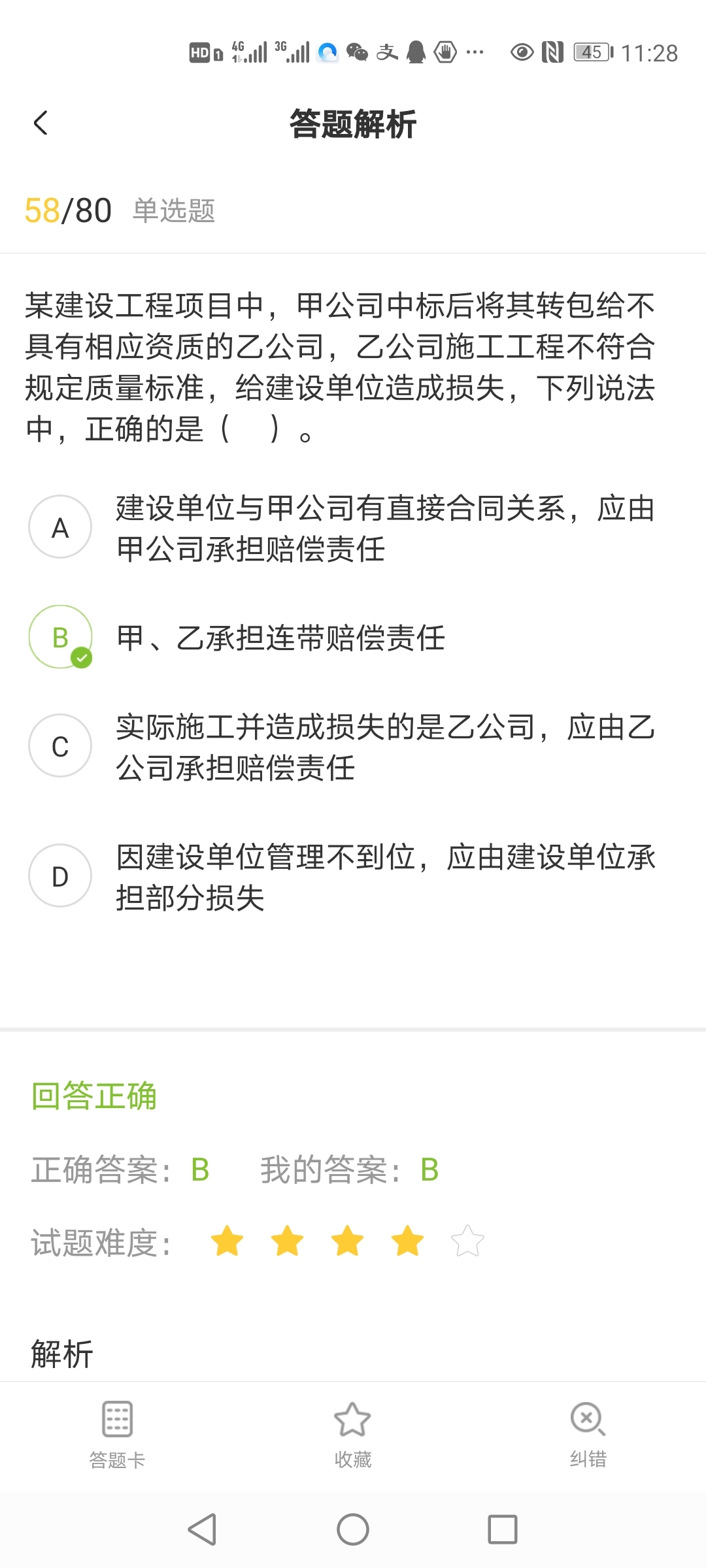Go back using the top-left arrow
Viewport: 706px width, 1568px height.
point(41,123)
